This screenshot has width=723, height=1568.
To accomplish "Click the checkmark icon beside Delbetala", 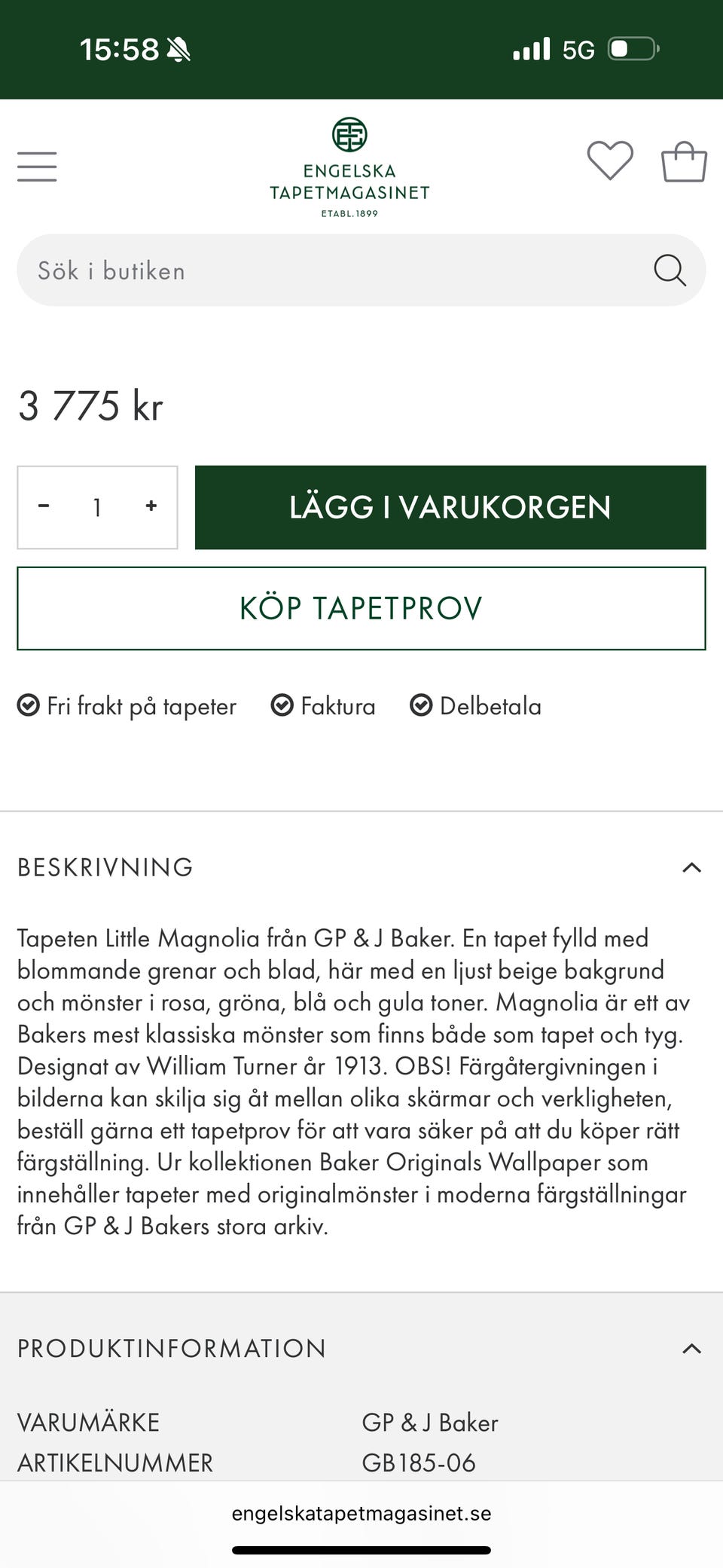I will (x=423, y=706).
